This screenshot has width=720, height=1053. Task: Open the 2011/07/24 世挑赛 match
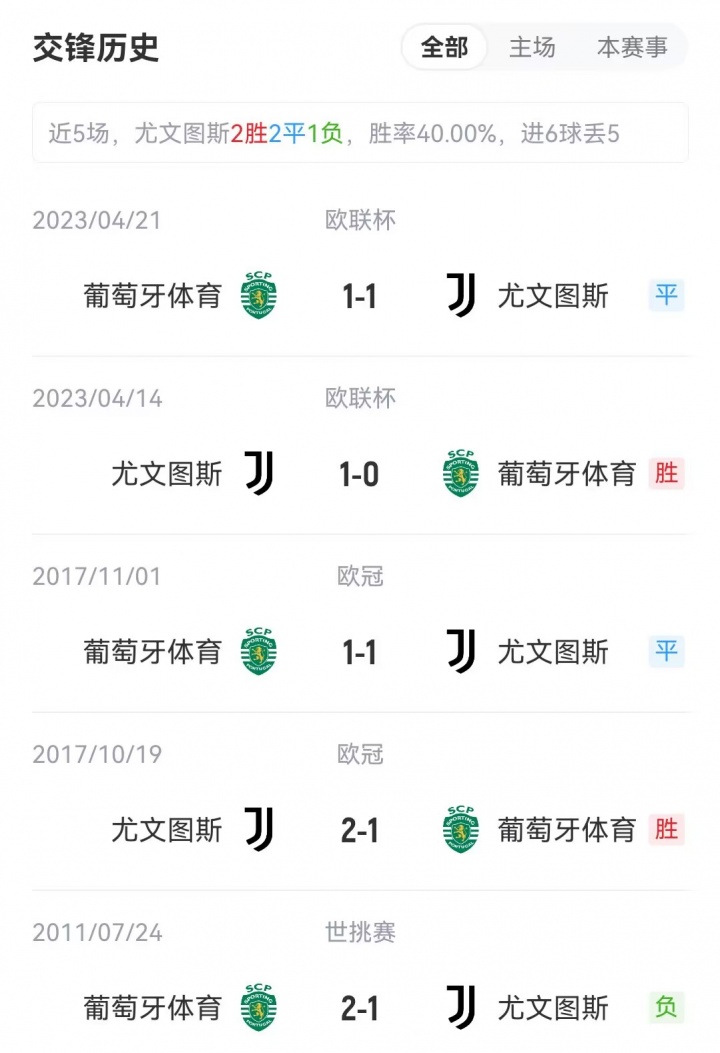[360, 1008]
